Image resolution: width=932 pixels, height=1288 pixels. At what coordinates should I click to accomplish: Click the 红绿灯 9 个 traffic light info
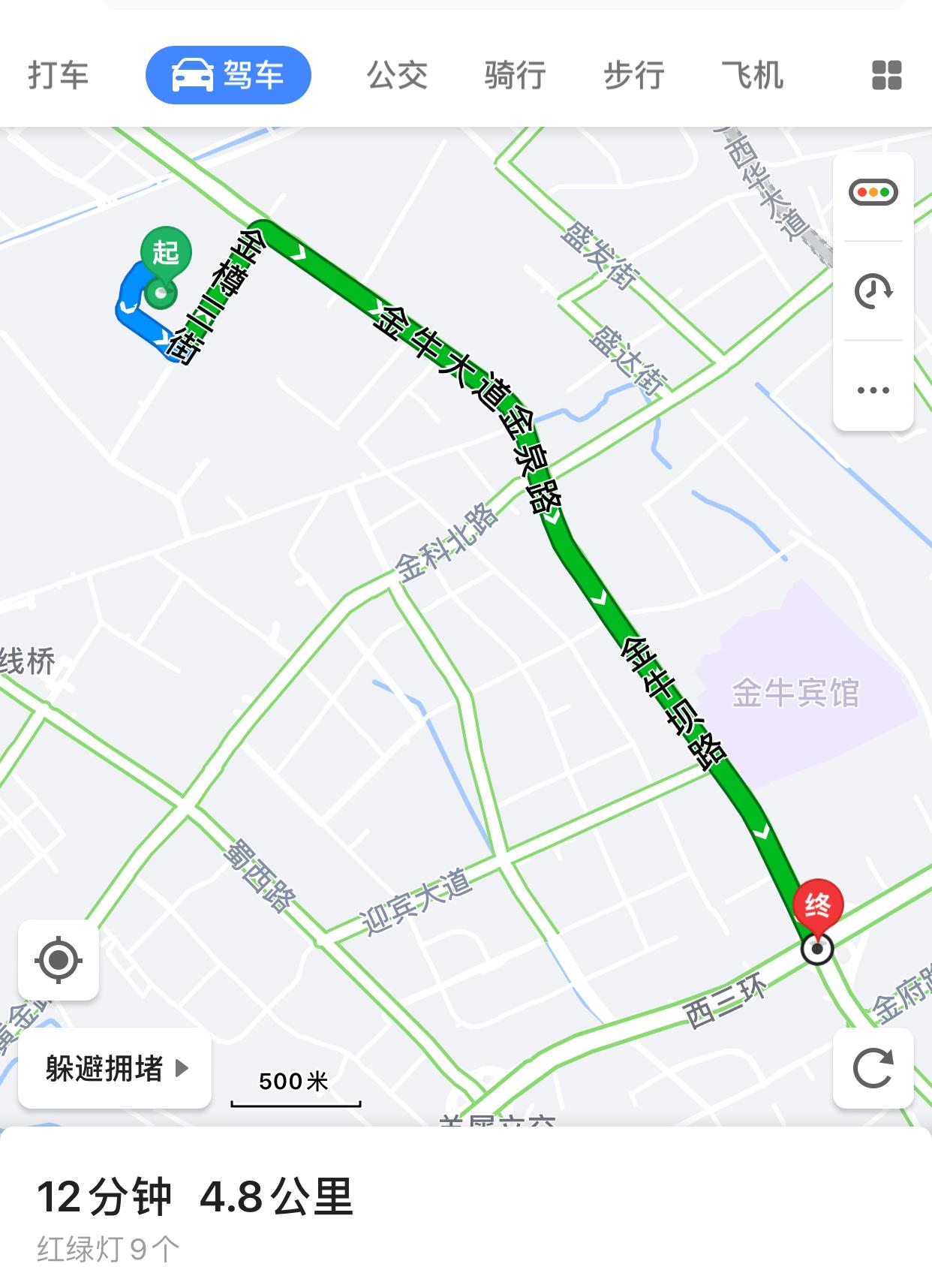coord(107,1246)
